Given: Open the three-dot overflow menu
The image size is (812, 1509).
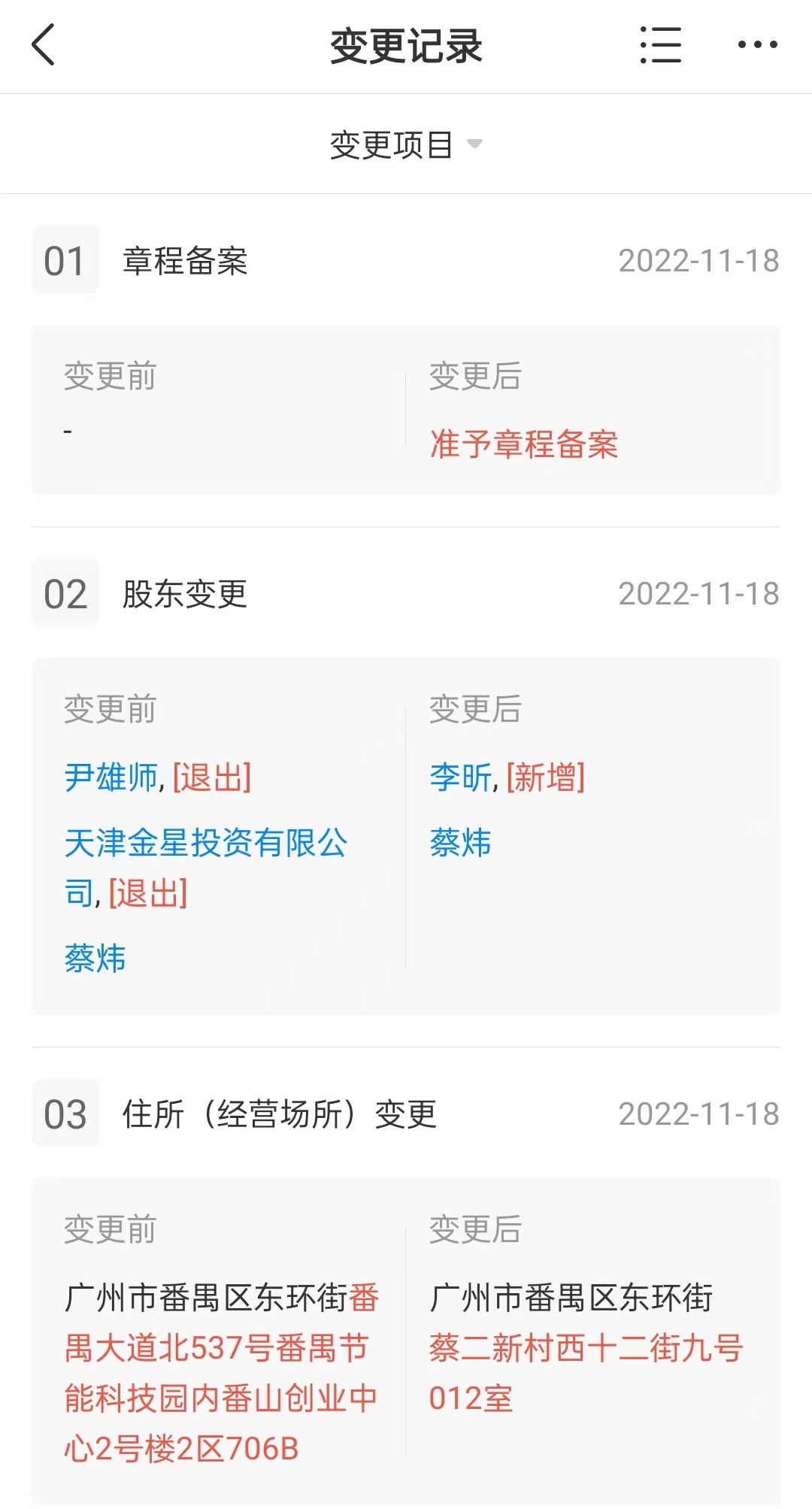Looking at the screenshot, I should pos(757,44).
